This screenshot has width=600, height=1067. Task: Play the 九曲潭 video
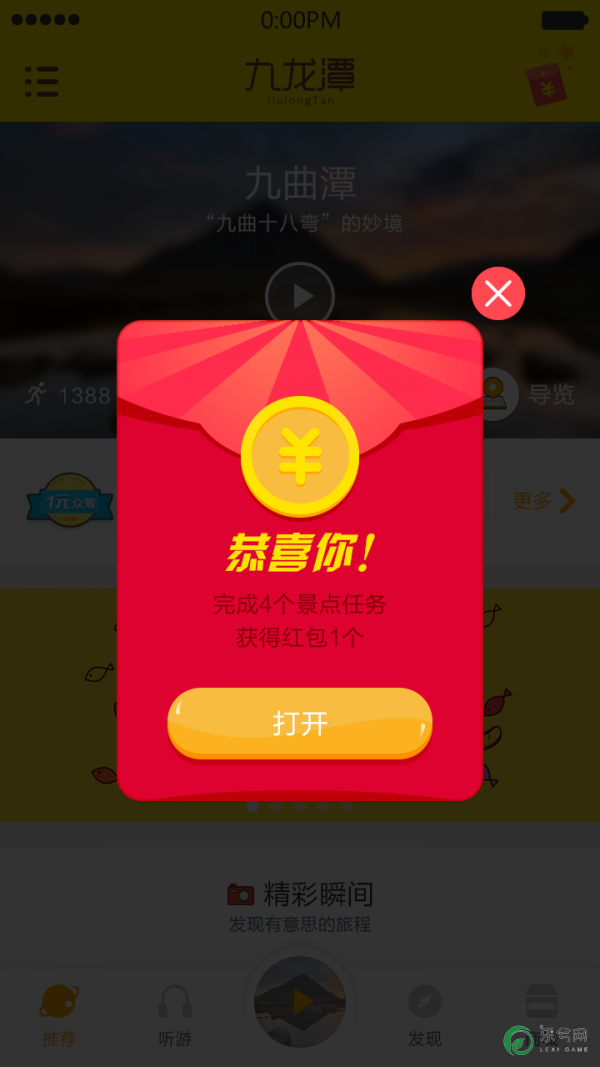(299, 296)
